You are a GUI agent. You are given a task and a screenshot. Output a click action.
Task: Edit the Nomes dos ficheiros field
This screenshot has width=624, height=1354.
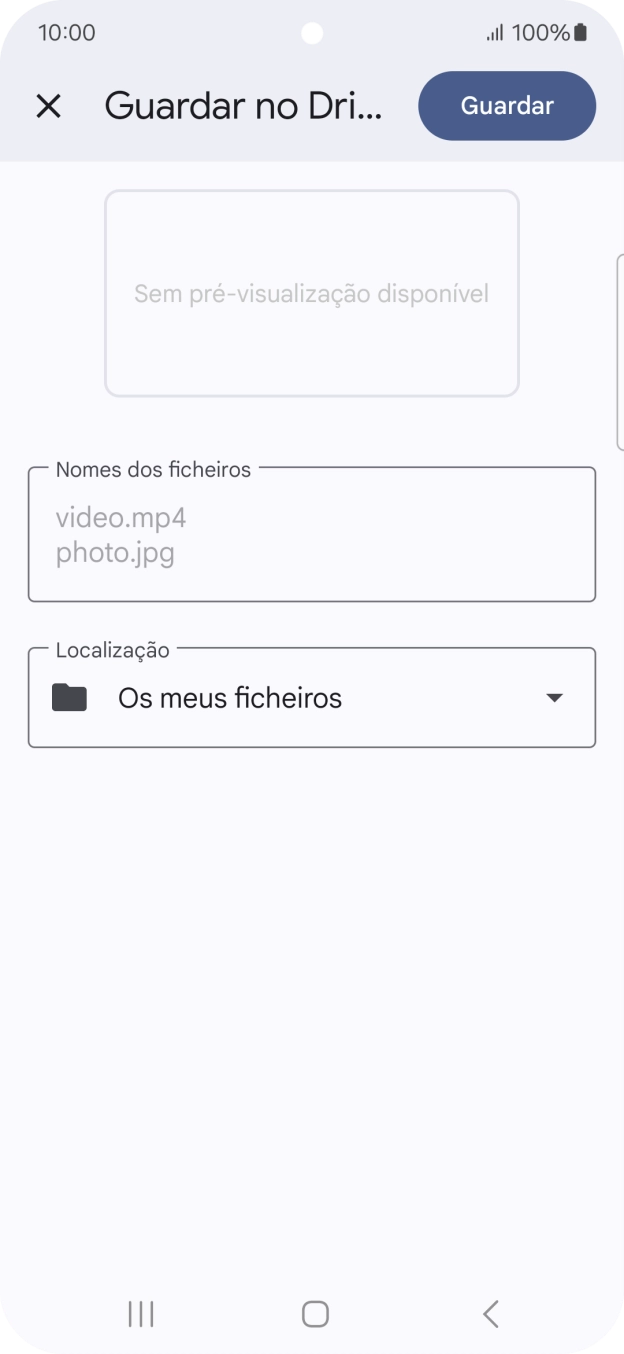(311, 535)
